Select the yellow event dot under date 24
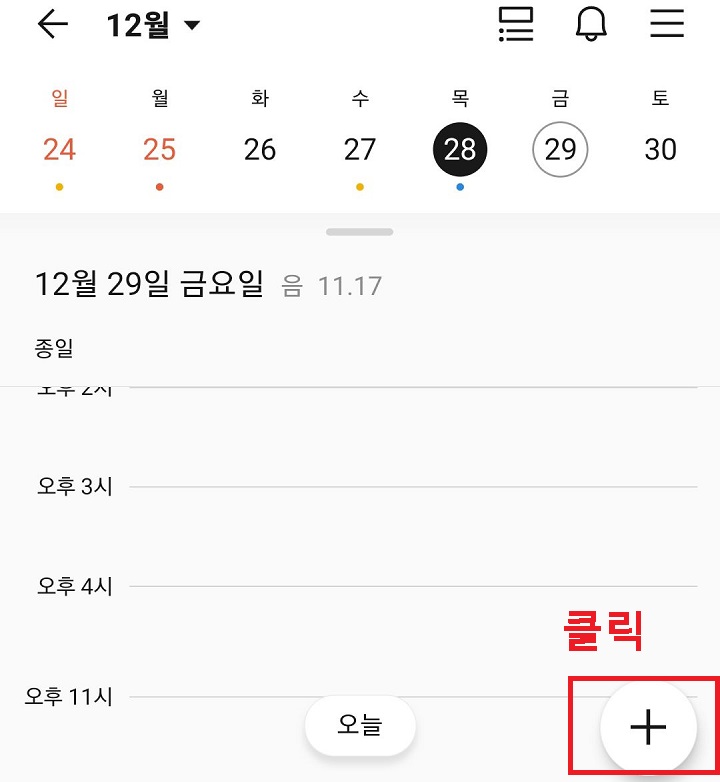The image size is (720, 782). point(60,184)
